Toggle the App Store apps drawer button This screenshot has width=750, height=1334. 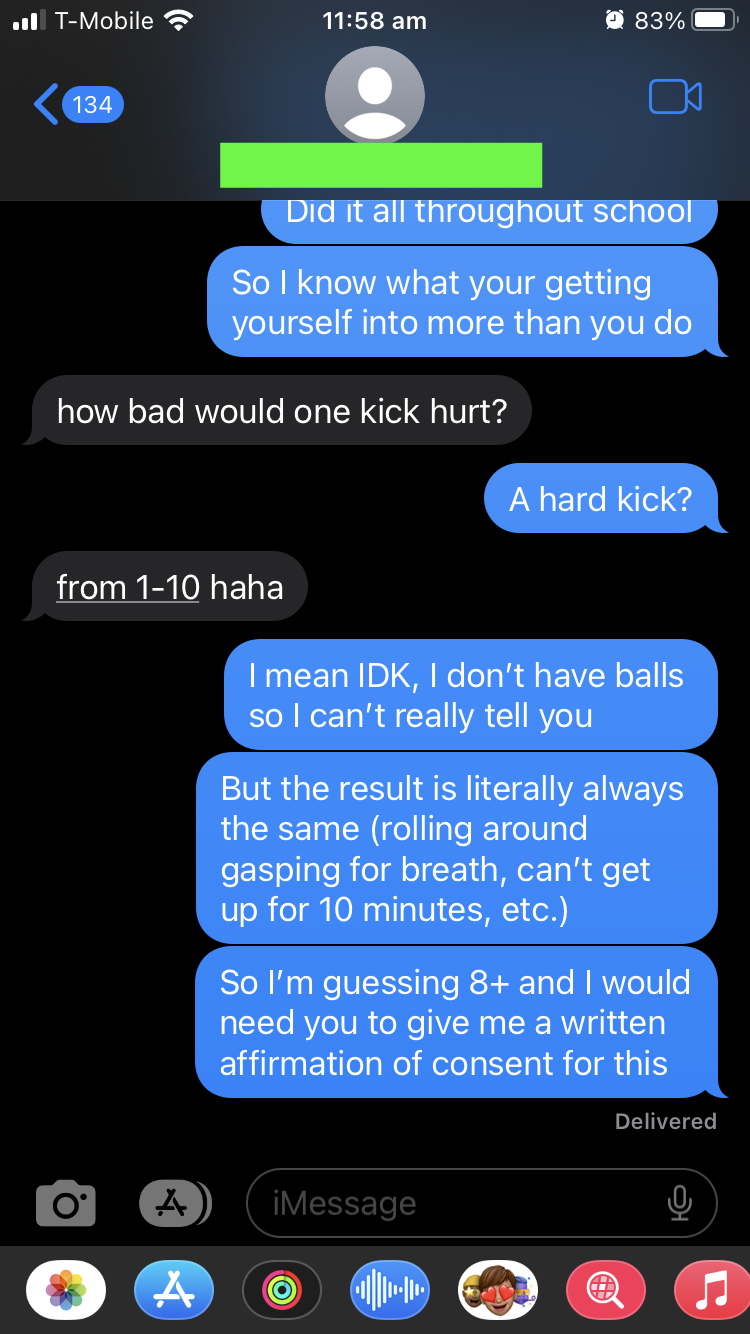pos(175,1204)
